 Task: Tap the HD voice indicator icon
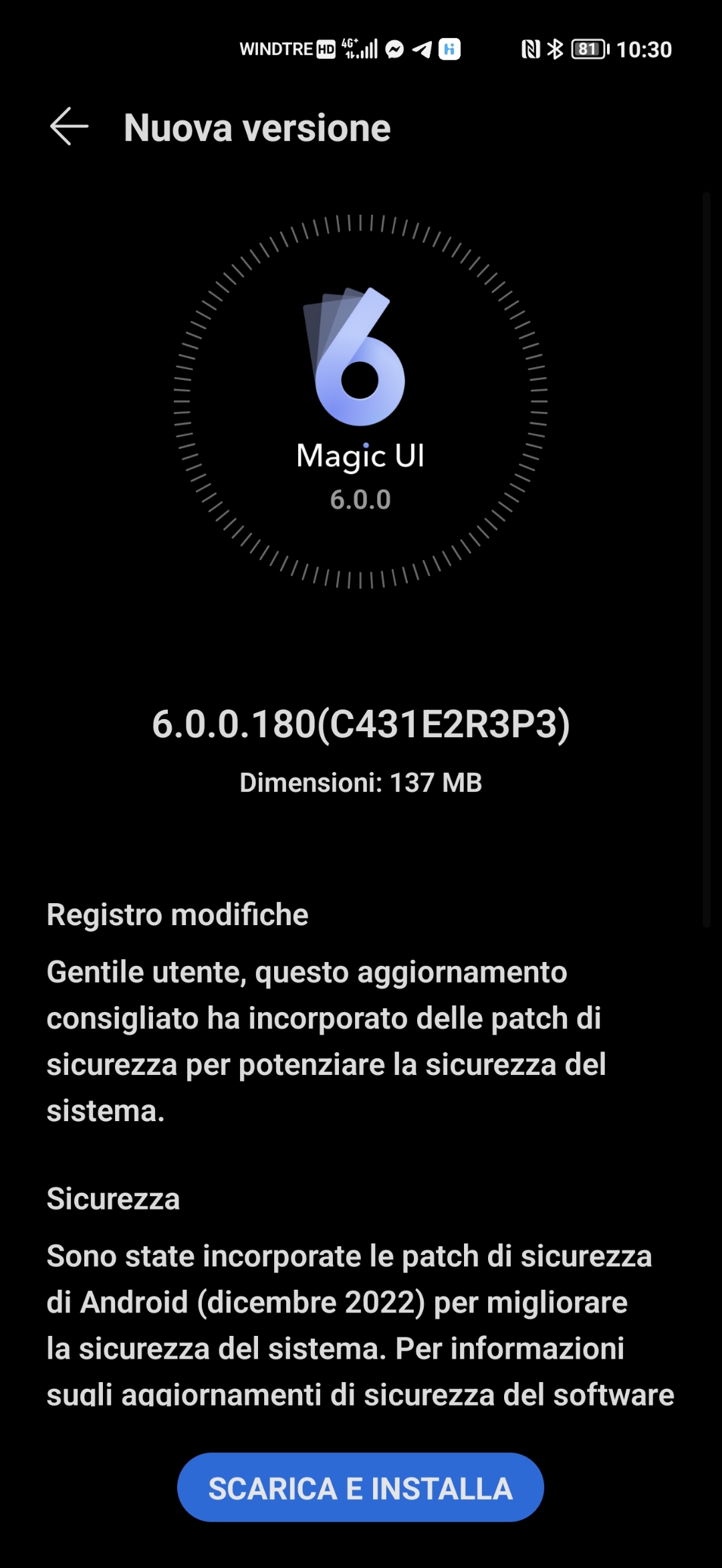tap(326, 48)
